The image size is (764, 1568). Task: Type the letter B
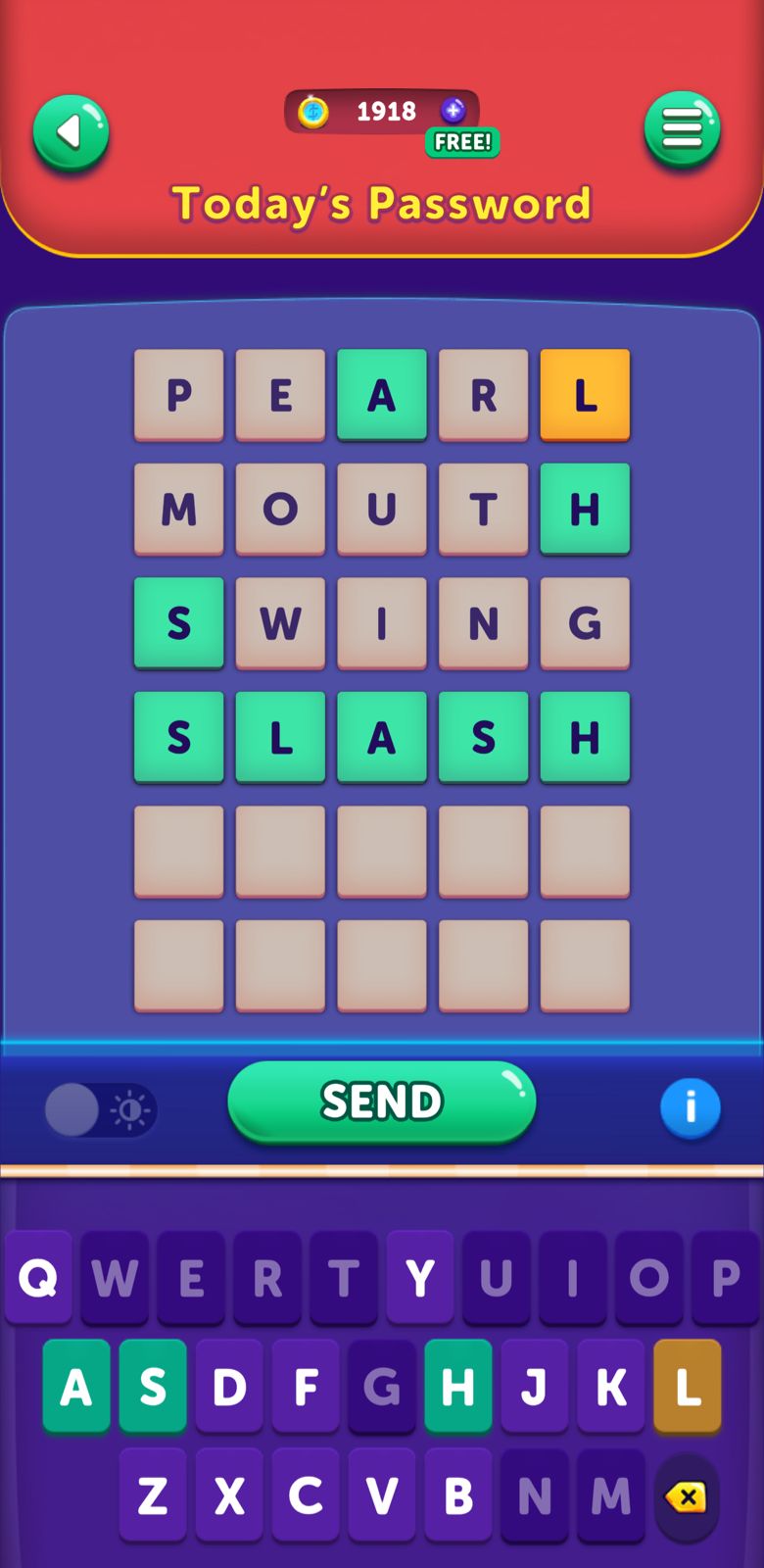[458, 1495]
